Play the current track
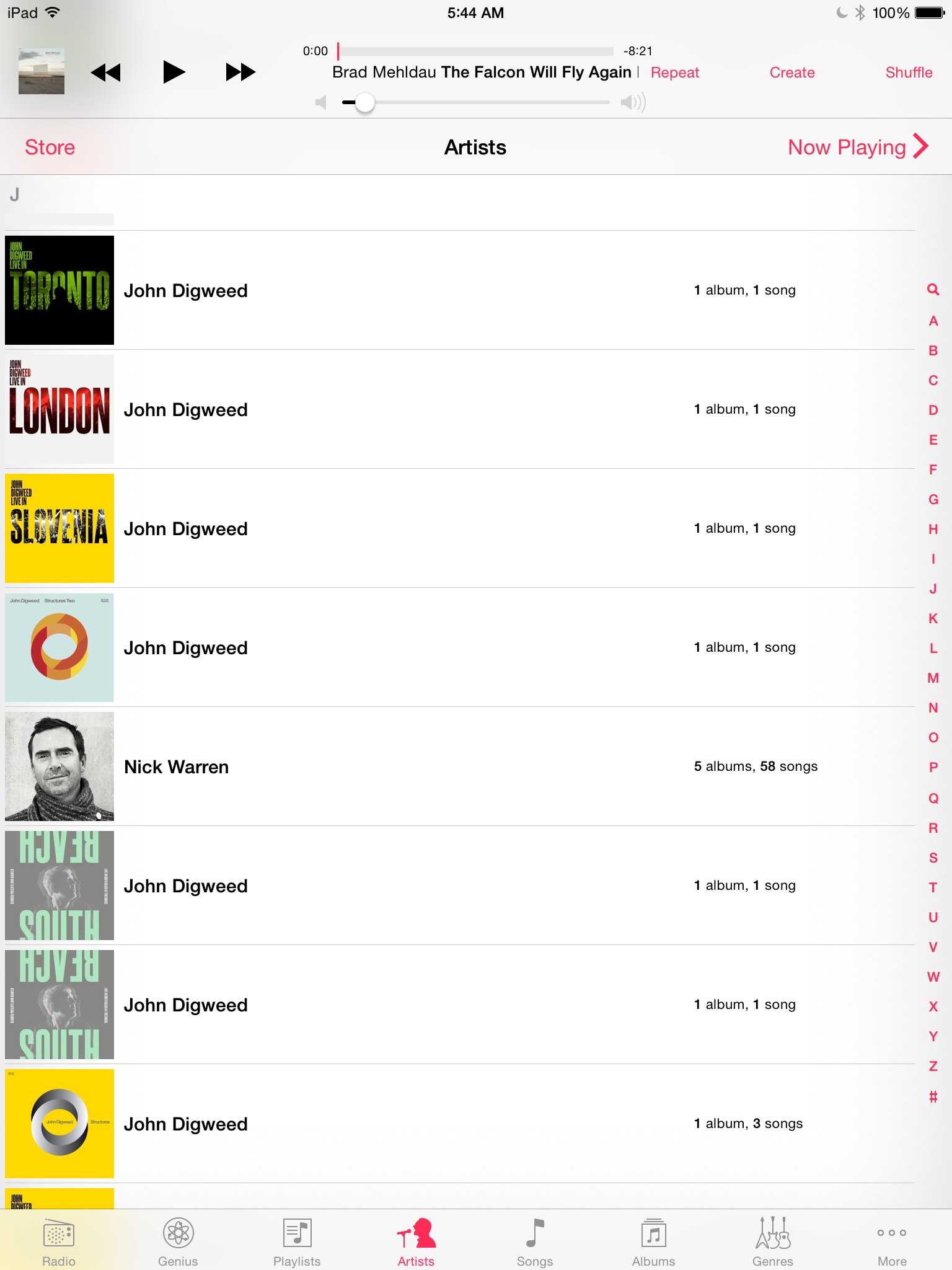The image size is (952, 1270). (174, 72)
